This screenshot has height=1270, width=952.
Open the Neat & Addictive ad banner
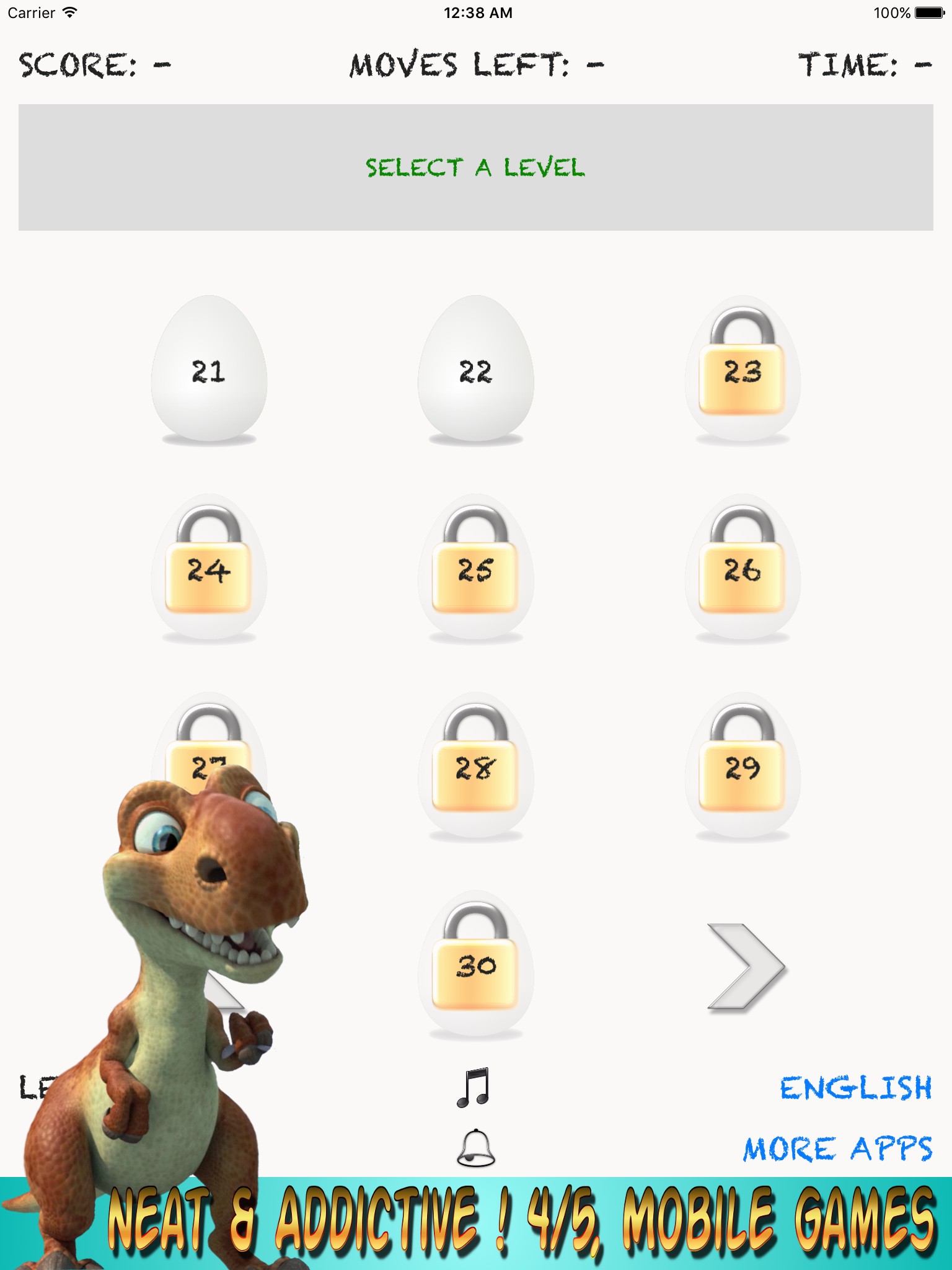pyautogui.click(x=521, y=1222)
